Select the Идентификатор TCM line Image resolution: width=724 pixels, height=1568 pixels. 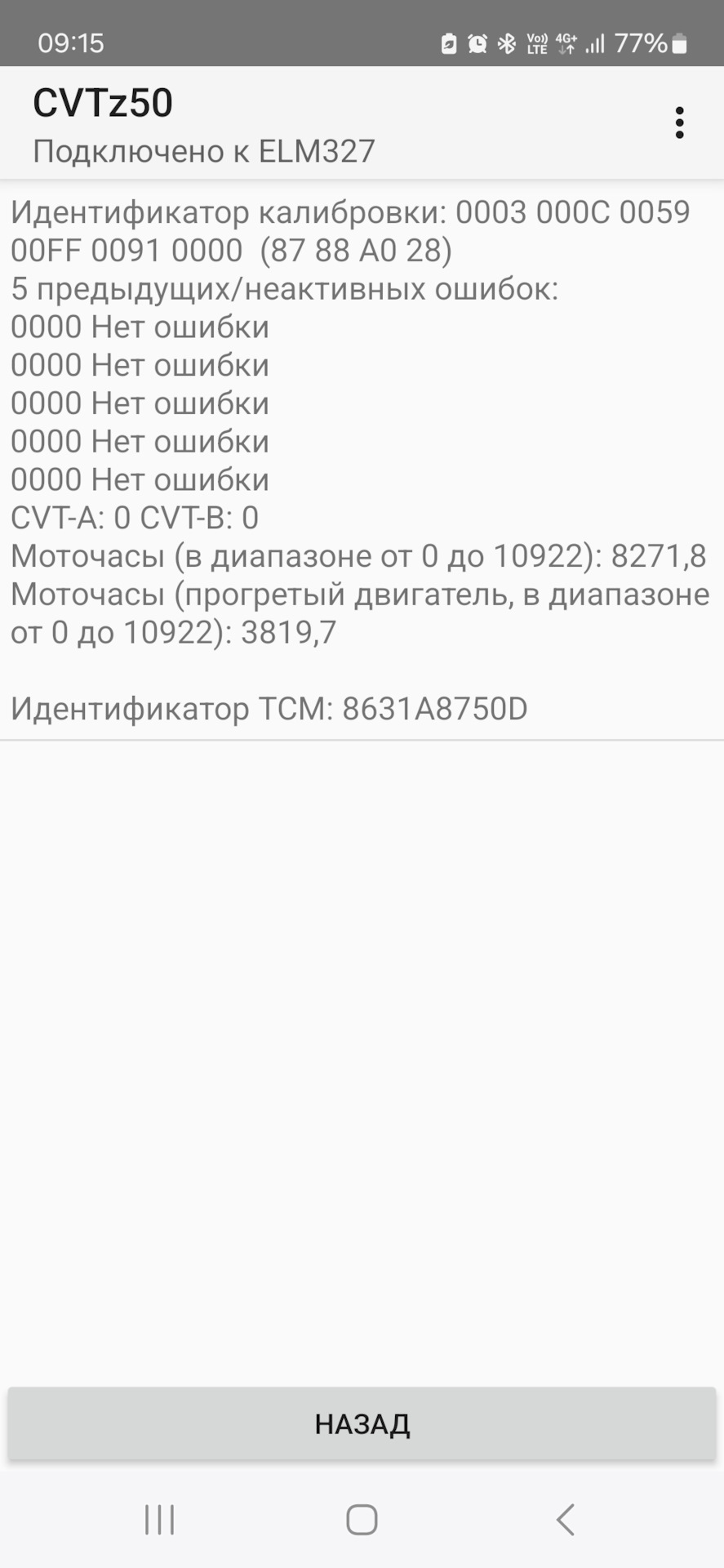coord(269,710)
